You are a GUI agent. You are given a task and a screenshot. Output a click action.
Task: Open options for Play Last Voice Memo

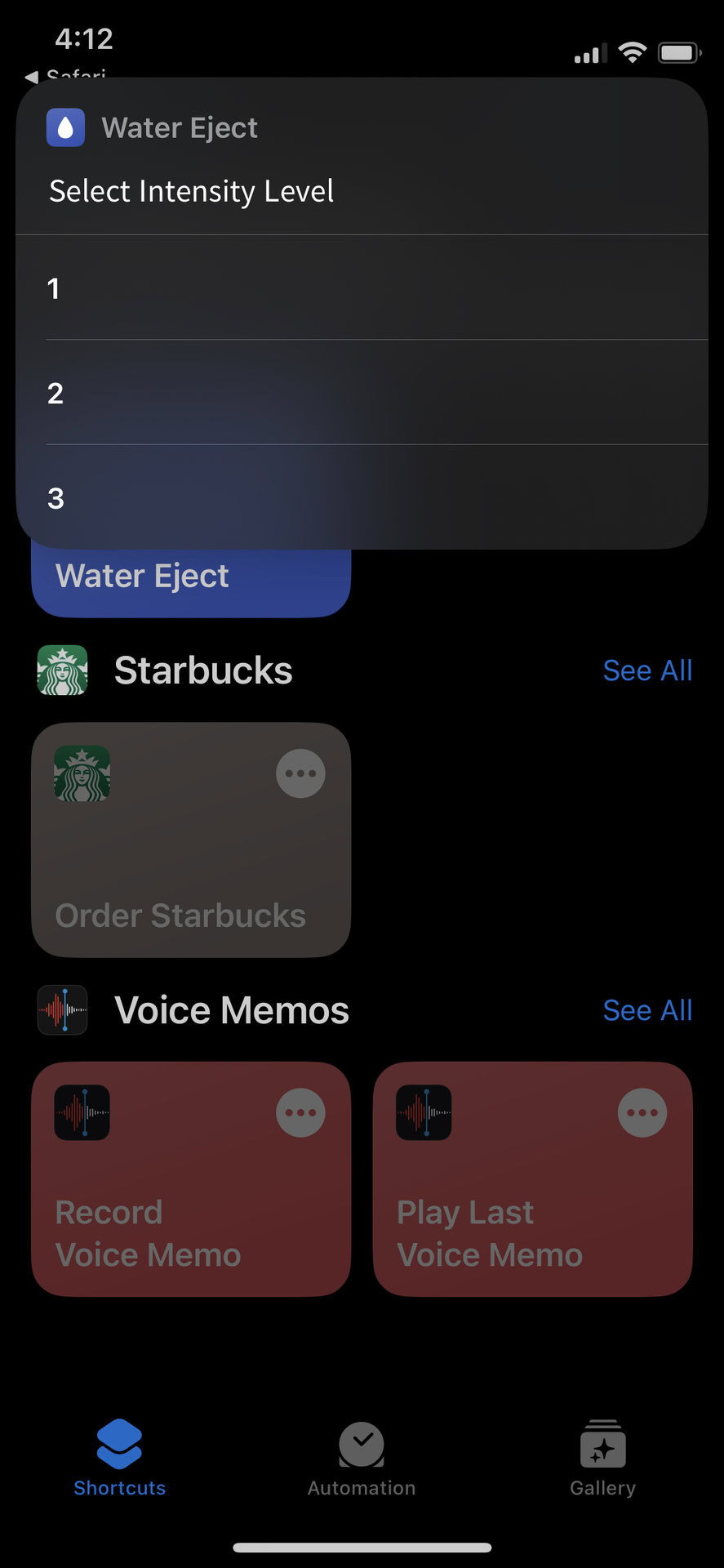click(x=642, y=1112)
